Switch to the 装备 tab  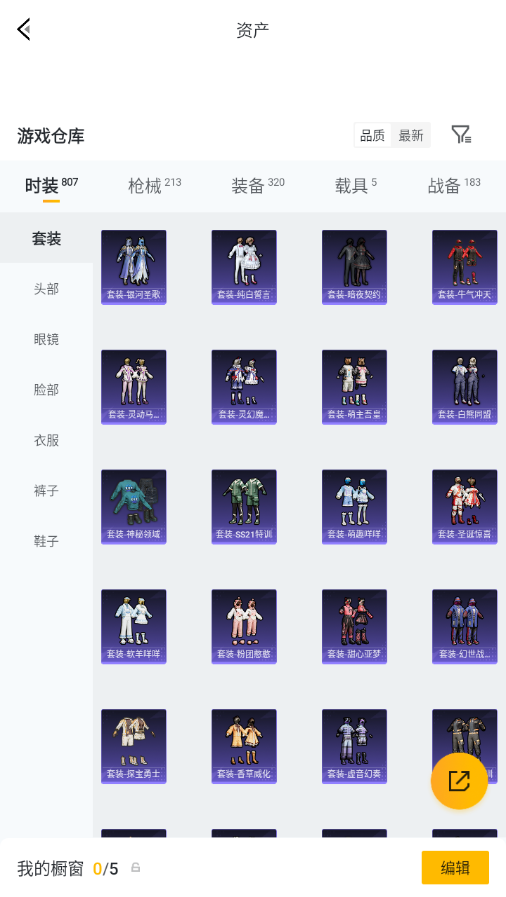pos(258,185)
